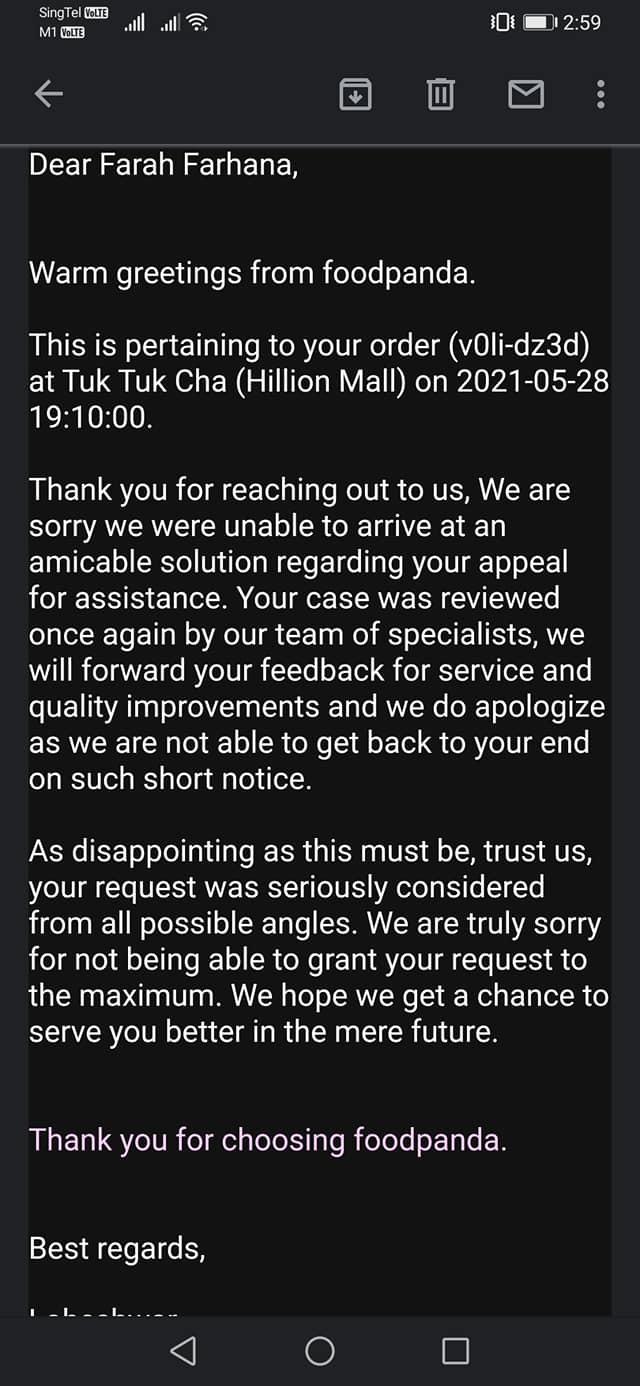Delete this email
This screenshot has height=1386, width=640.
441,94
